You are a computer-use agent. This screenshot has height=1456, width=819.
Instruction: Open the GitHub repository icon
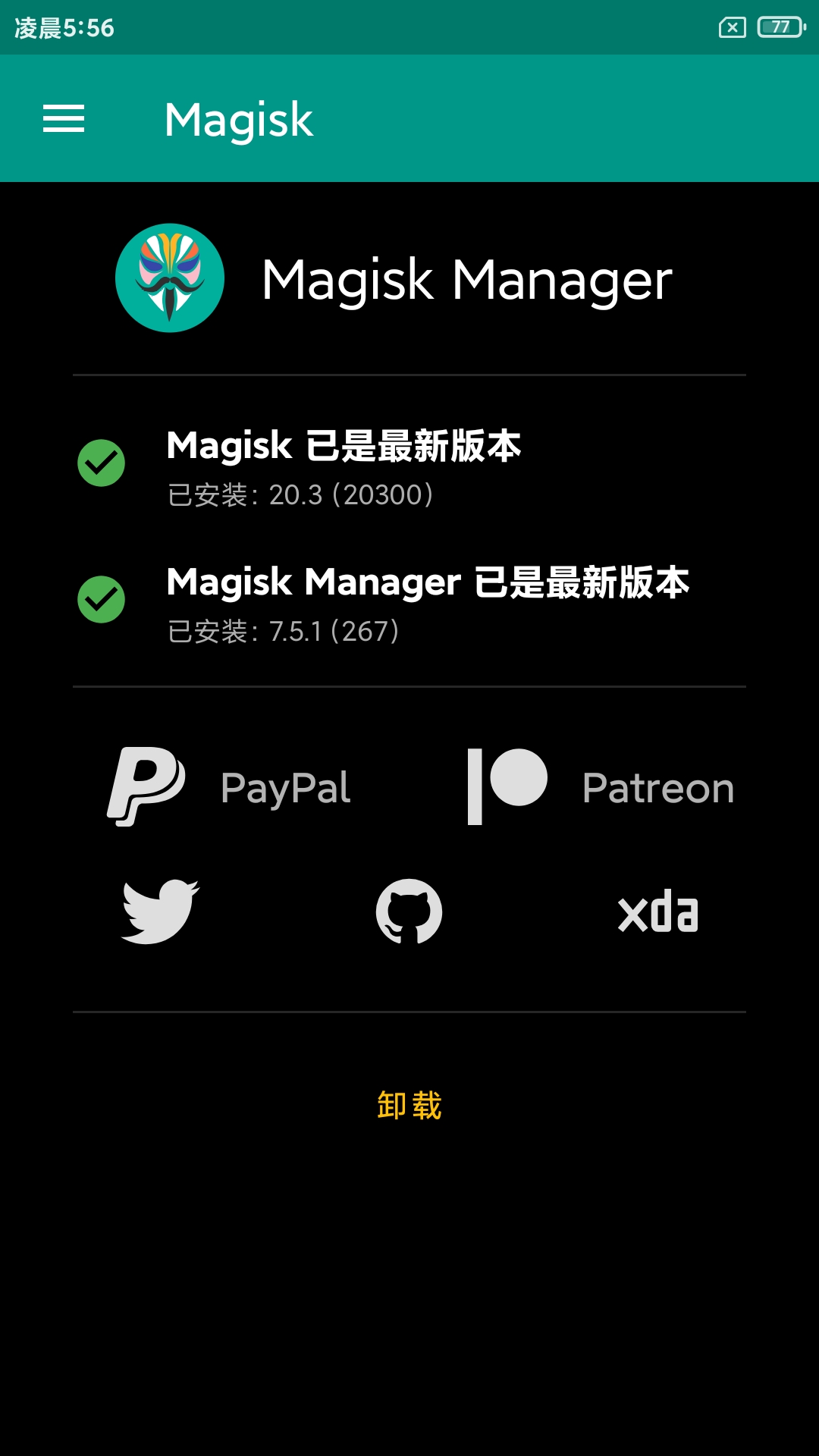point(409,912)
